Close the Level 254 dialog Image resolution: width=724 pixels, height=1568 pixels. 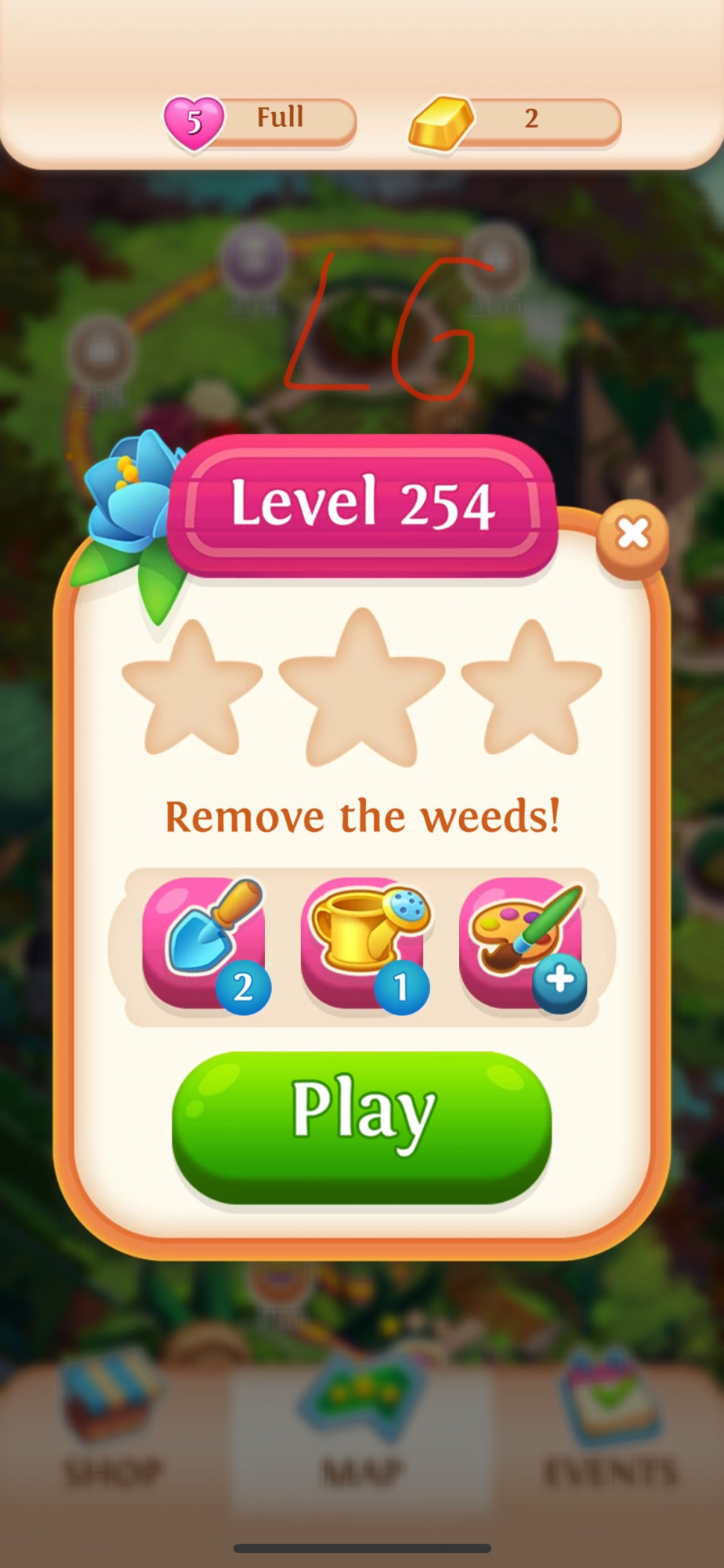[x=632, y=535]
